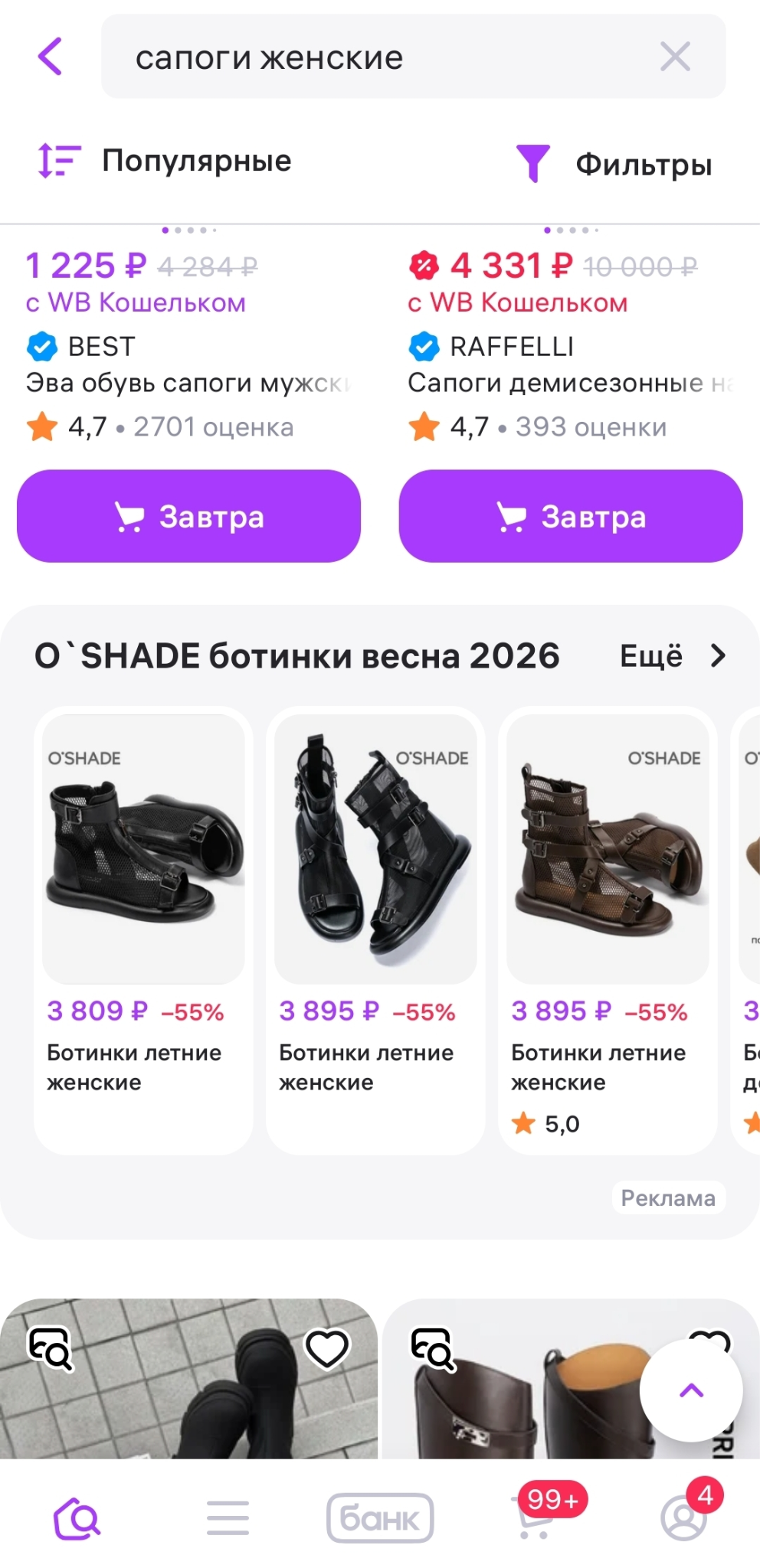Add black boots photo to favorites

click(327, 1348)
